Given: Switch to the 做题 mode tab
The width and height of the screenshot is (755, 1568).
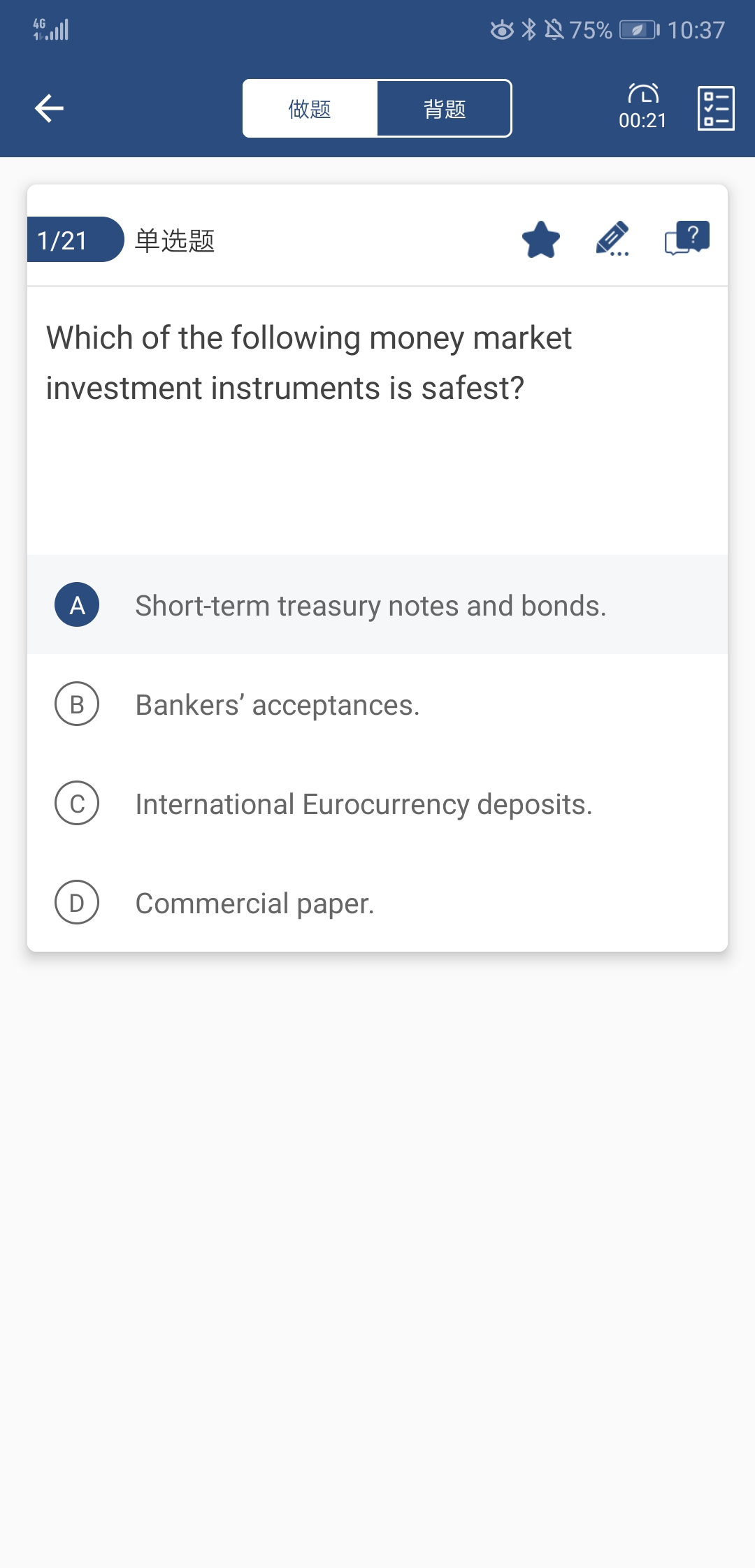Looking at the screenshot, I should click(310, 108).
